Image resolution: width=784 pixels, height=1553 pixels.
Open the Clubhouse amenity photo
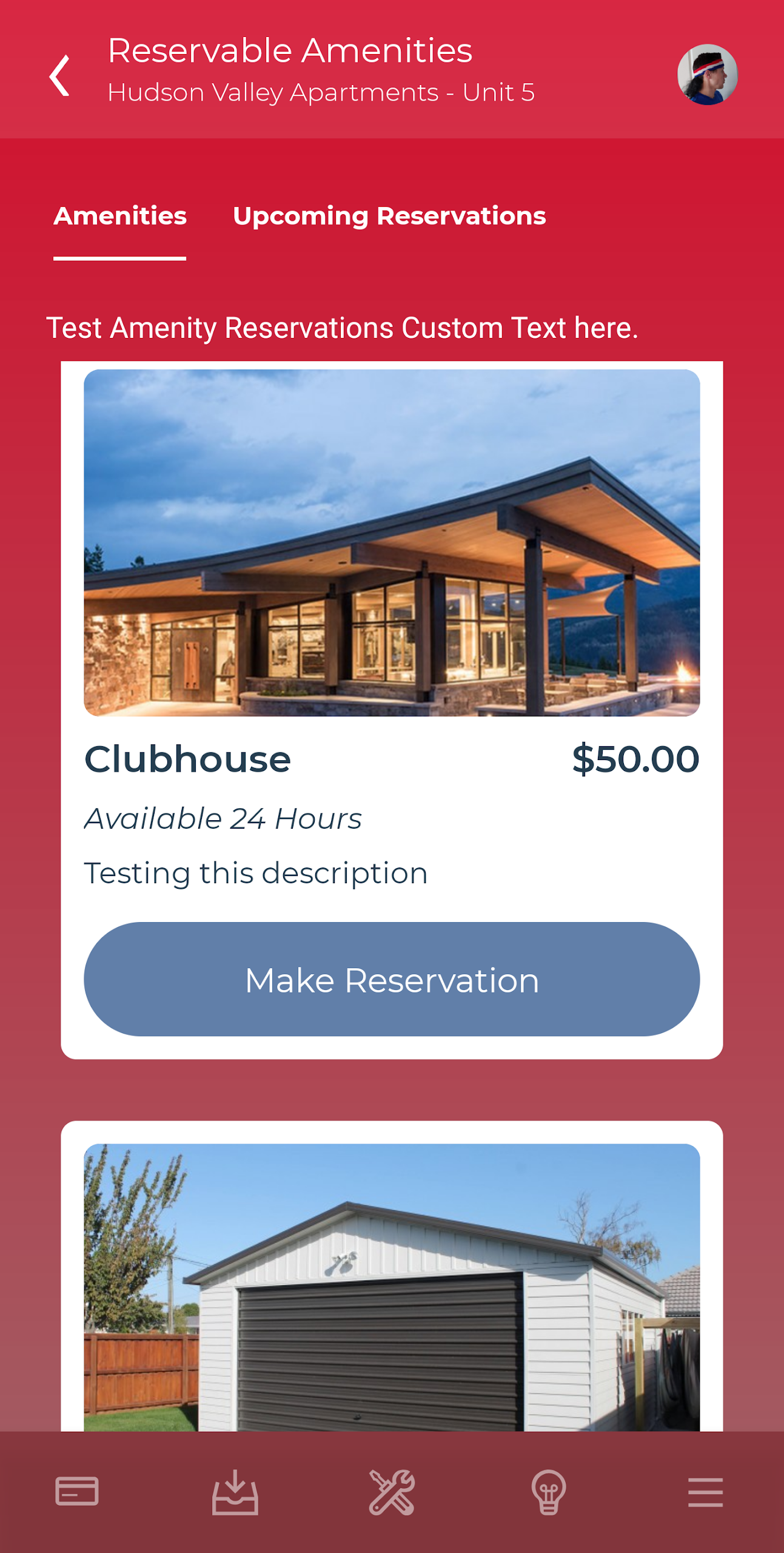[392, 542]
